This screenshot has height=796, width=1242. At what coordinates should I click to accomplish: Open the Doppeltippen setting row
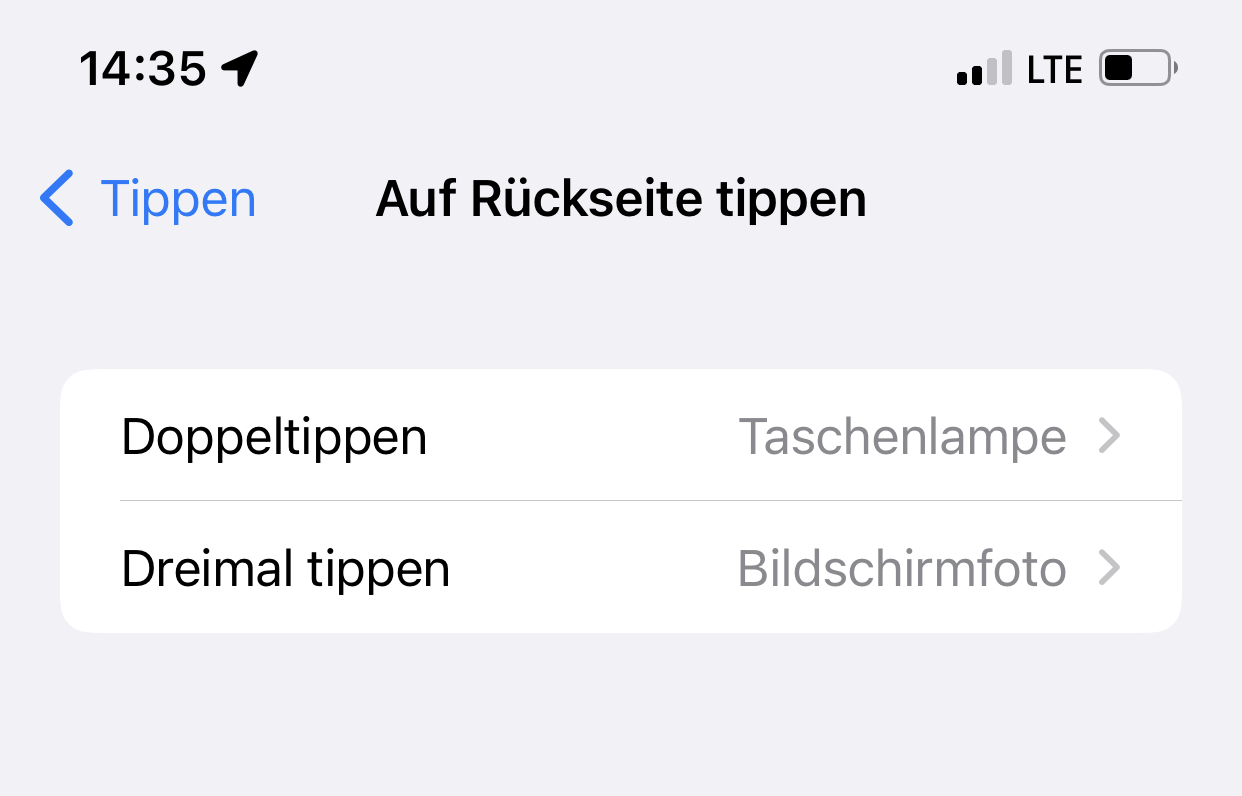(x=620, y=437)
